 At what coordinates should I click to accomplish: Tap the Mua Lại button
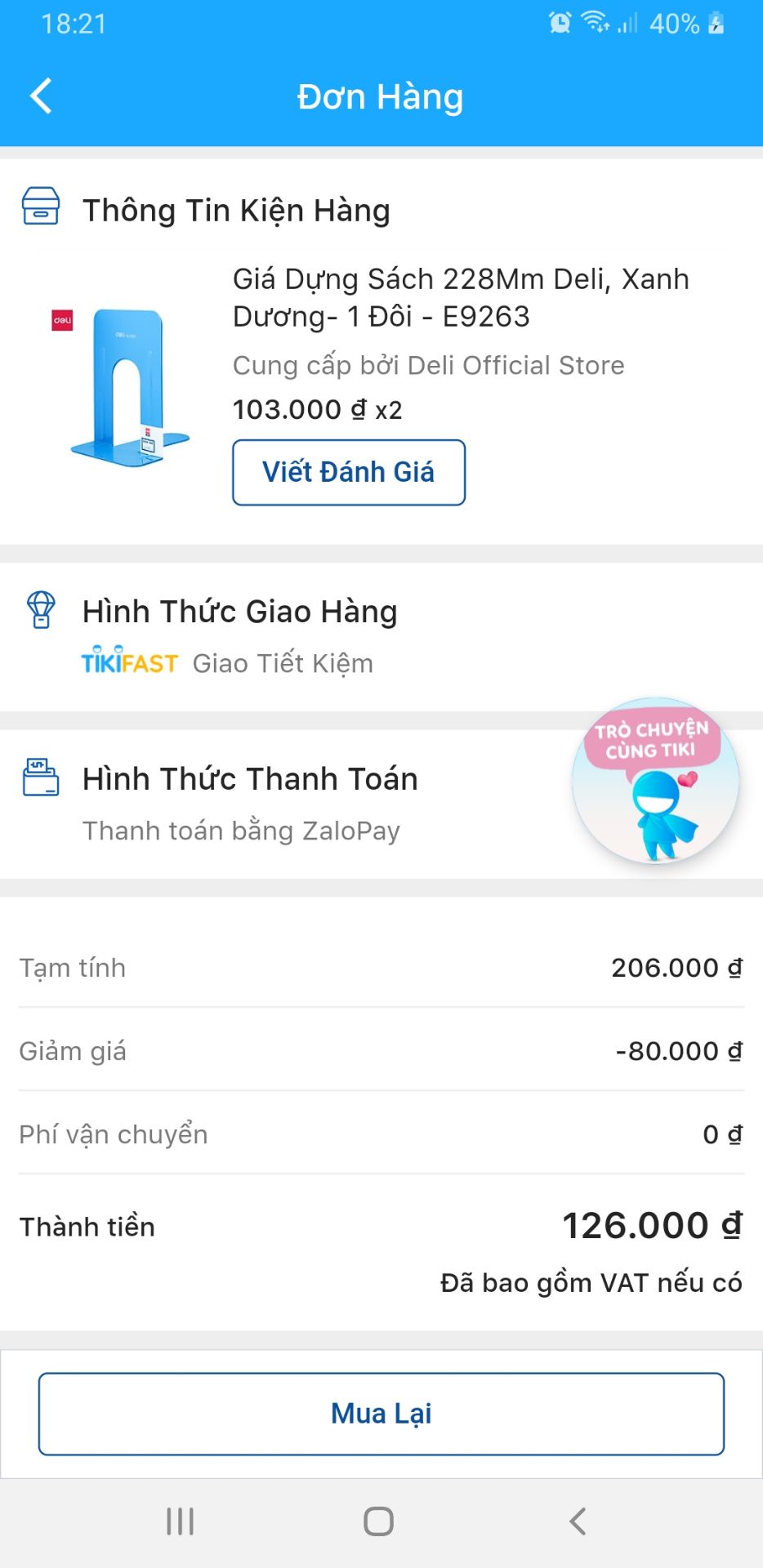(381, 1413)
